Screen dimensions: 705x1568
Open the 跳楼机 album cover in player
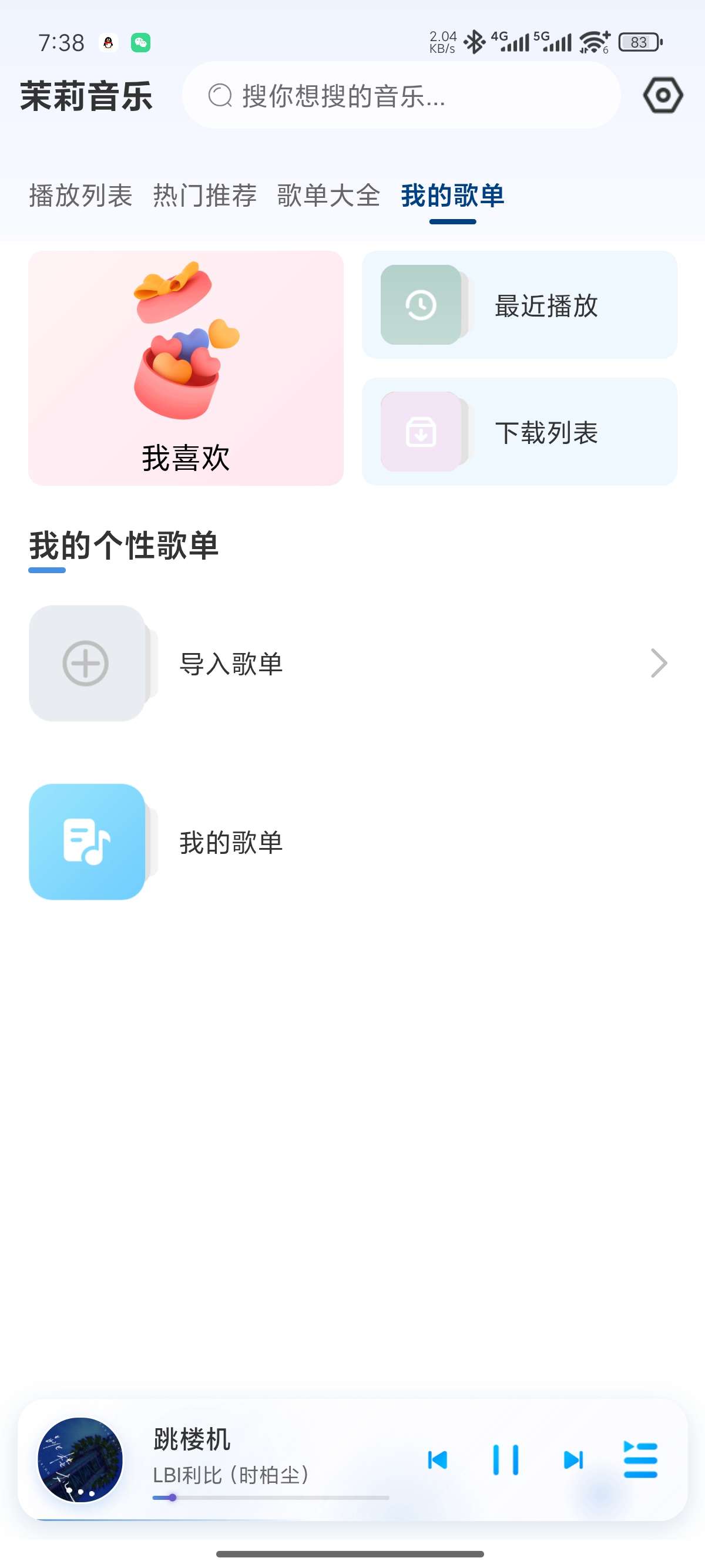[80, 1459]
